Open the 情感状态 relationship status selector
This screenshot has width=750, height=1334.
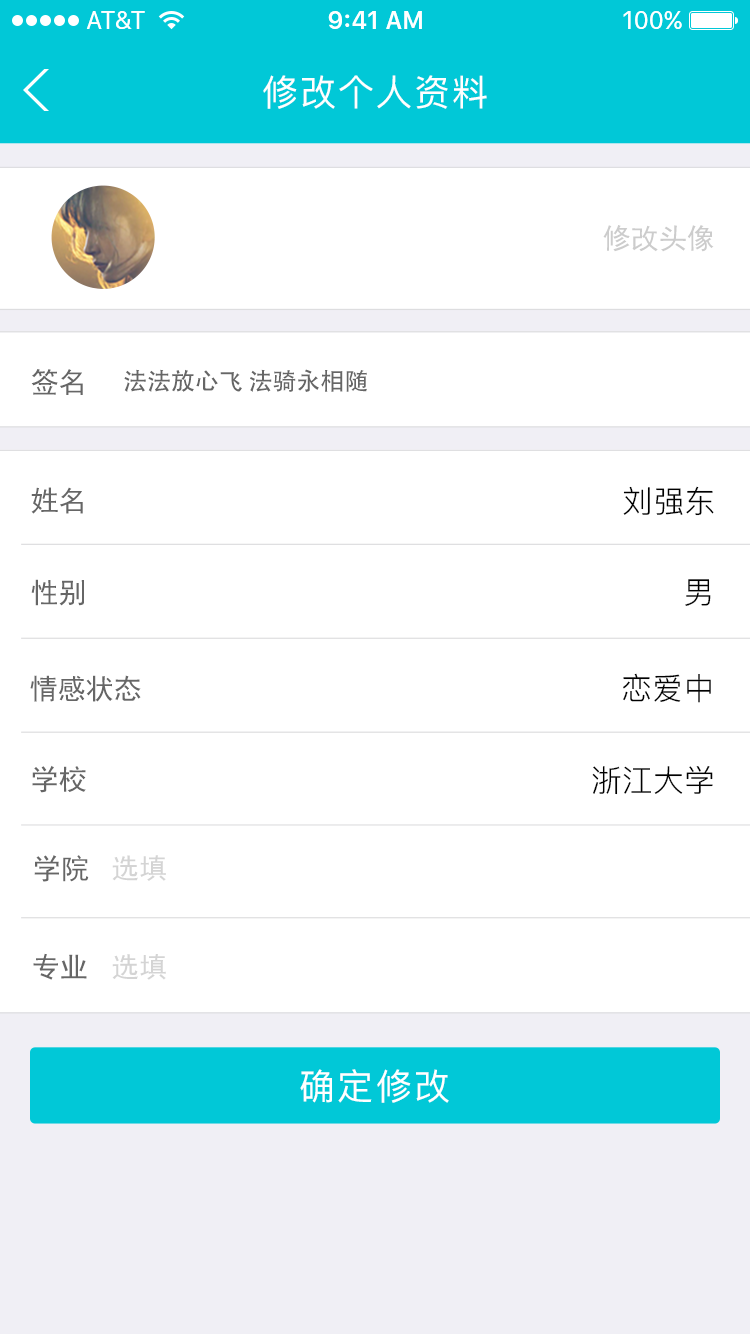coord(375,686)
